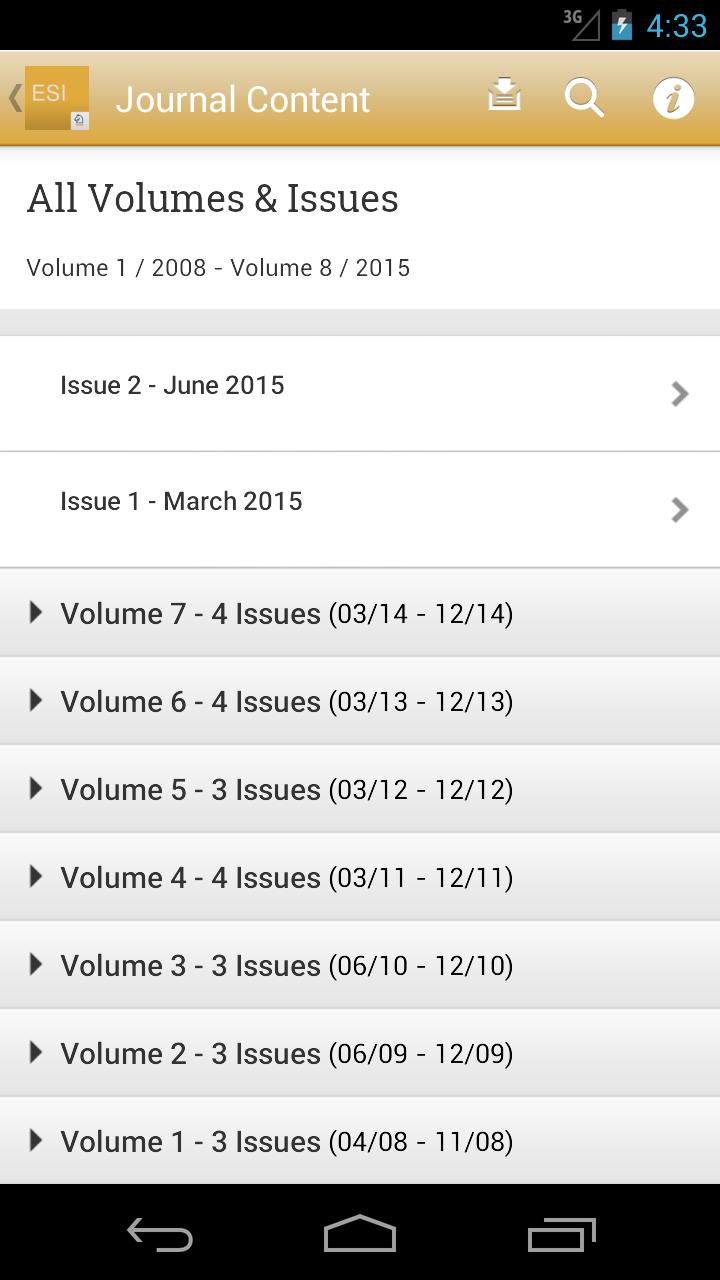Open the downloads icon in the toolbar
The width and height of the screenshot is (720, 1280).
pyautogui.click(x=504, y=96)
